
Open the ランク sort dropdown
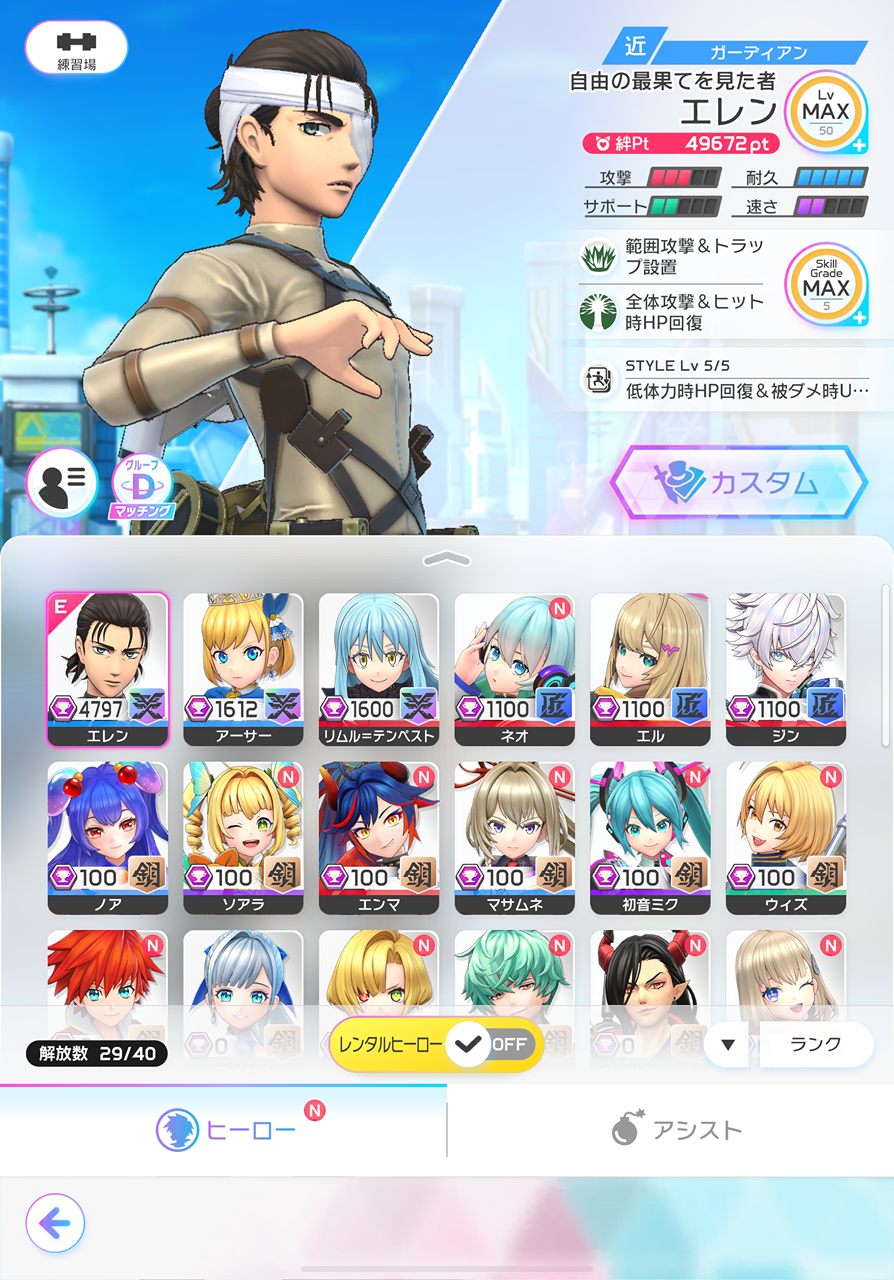pos(790,1045)
